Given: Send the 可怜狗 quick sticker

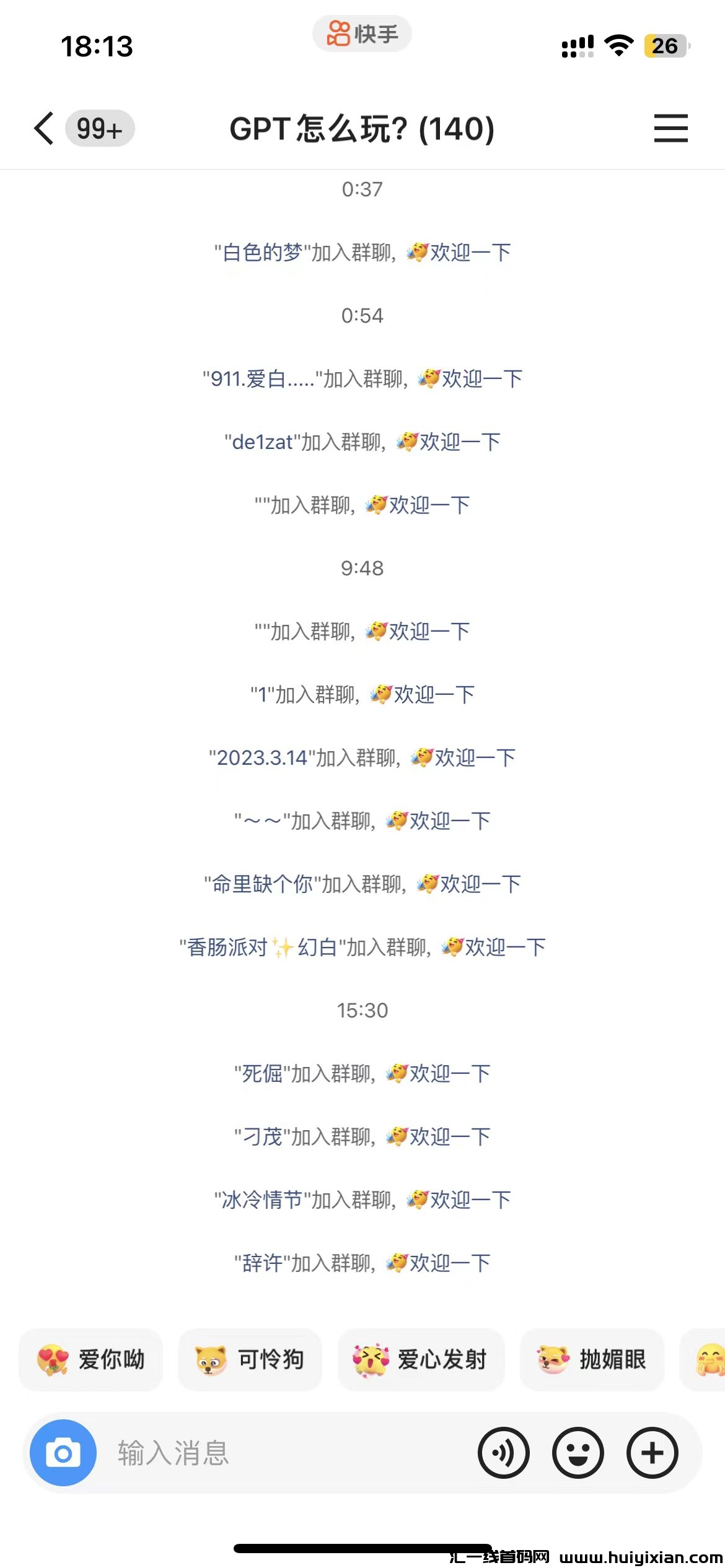Looking at the screenshot, I should [250, 1360].
